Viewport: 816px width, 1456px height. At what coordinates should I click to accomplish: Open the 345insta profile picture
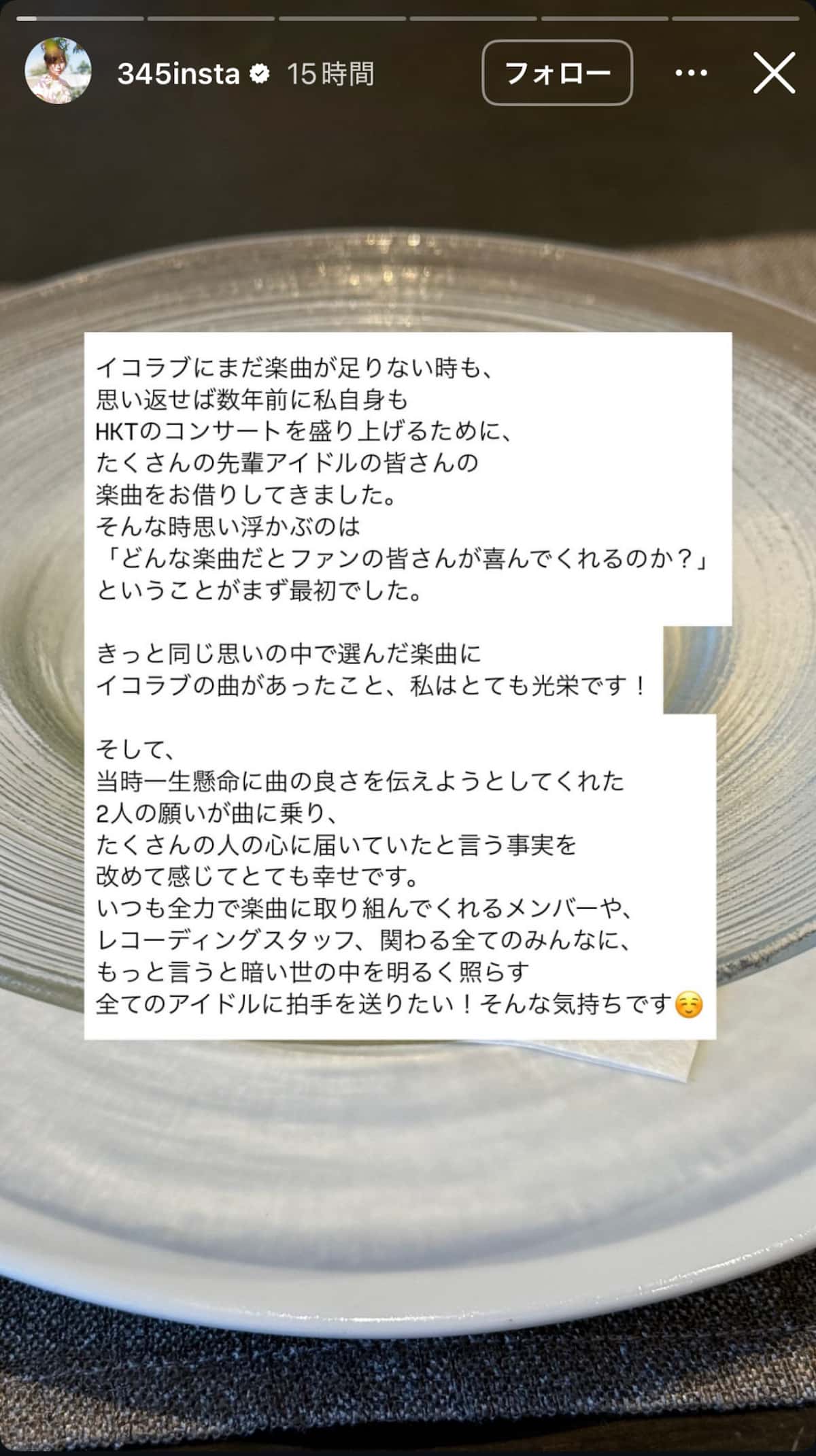click(58, 71)
